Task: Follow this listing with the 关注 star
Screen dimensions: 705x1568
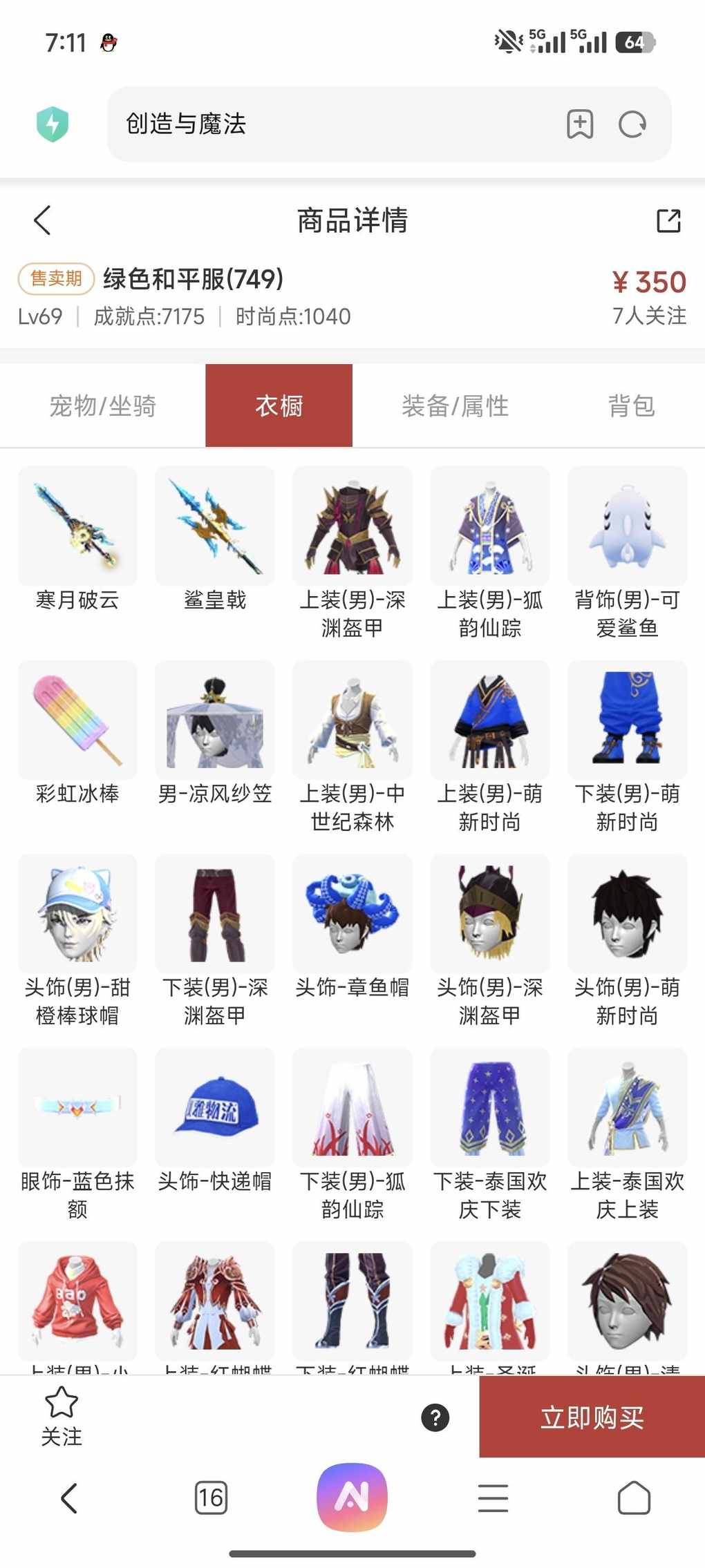Action: [x=62, y=1415]
